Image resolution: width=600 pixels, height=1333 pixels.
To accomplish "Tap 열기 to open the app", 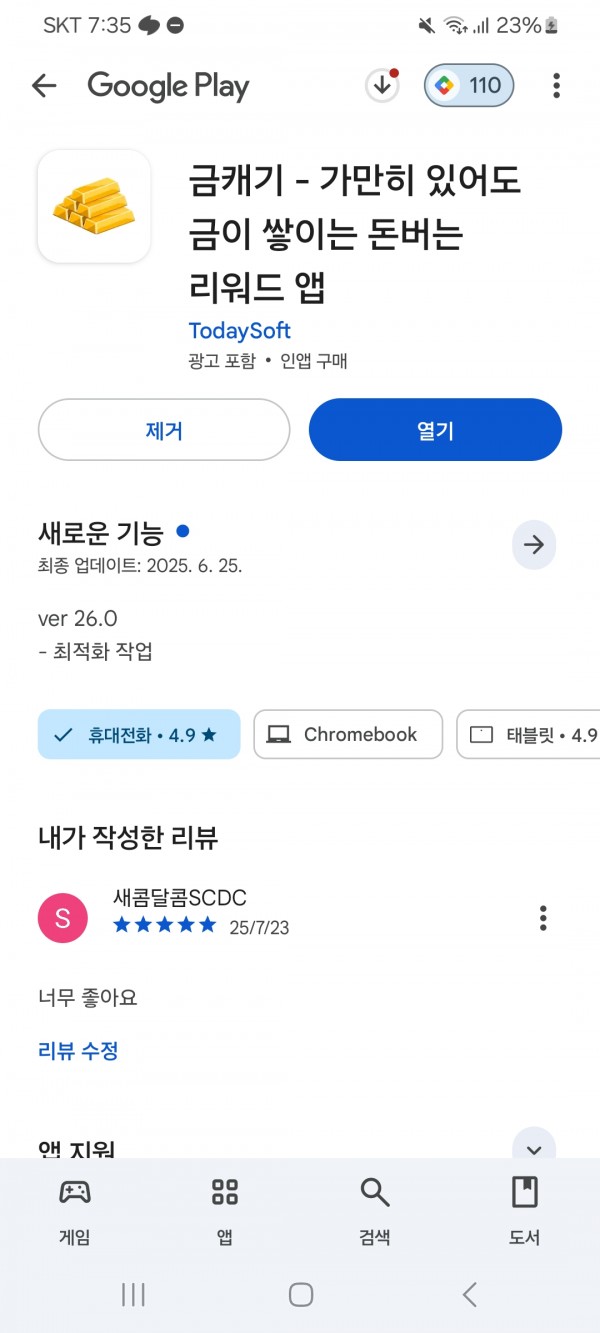I will pos(435,430).
